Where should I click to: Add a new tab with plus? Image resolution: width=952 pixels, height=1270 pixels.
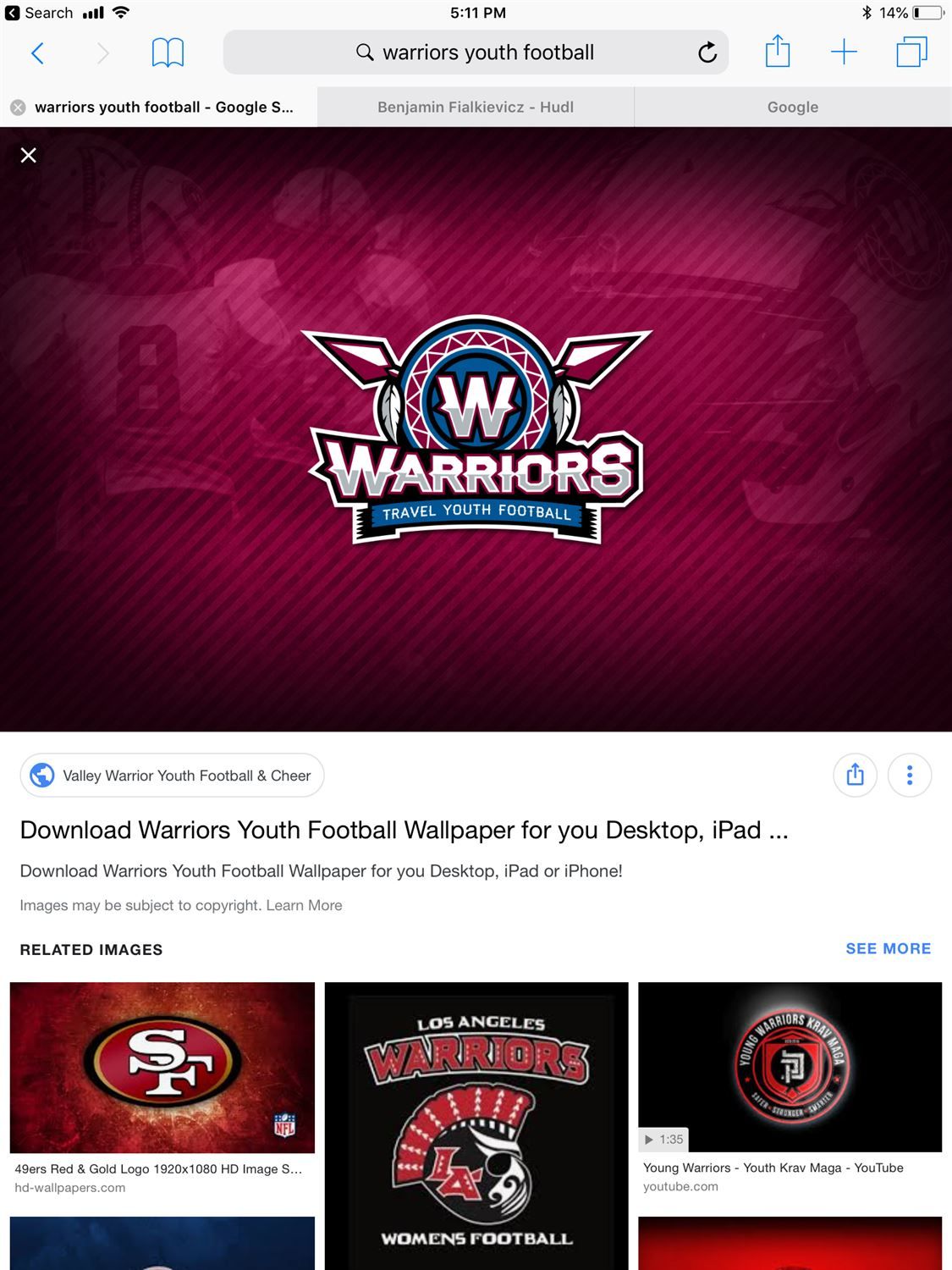844,52
